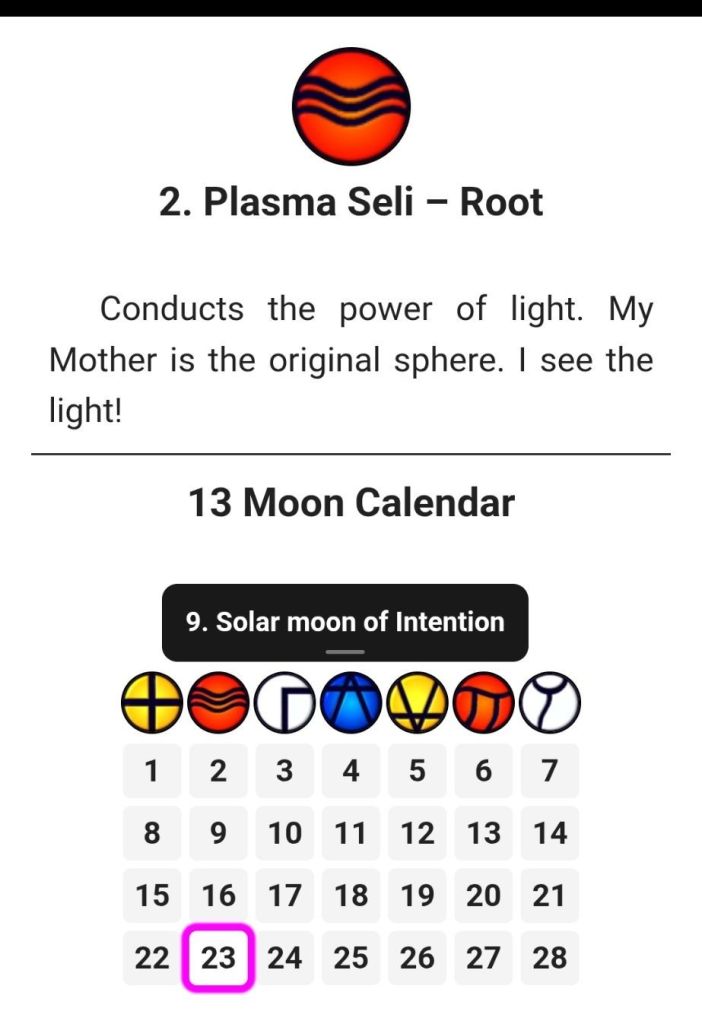This screenshot has height=1024, width=702.
Task: Select day 25 on the calendar
Action: pos(351,958)
